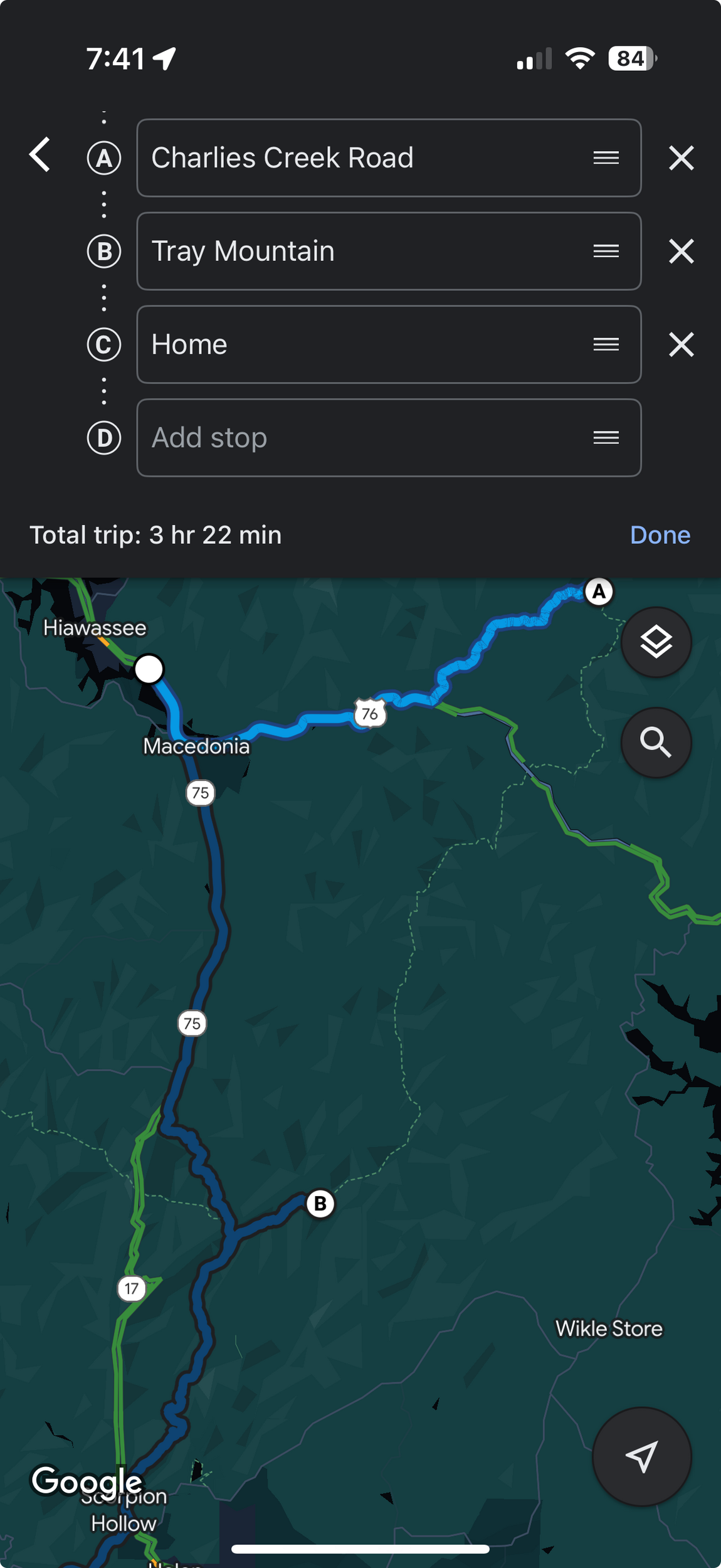Open the map layers button
This screenshot has width=721, height=1568.
point(656,642)
